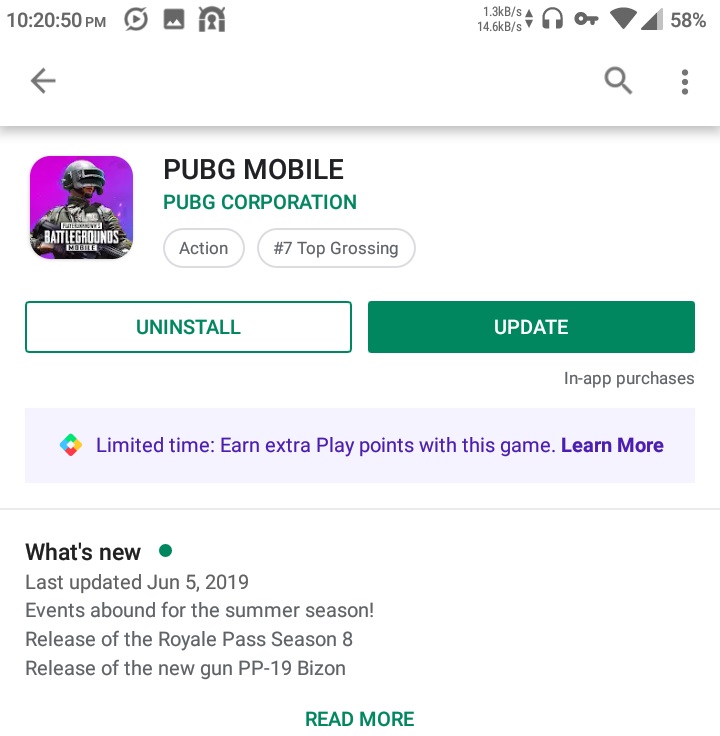The height and width of the screenshot is (736, 720).
Task: Open the PUBG CORPORATION developer page
Action: point(260,202)
